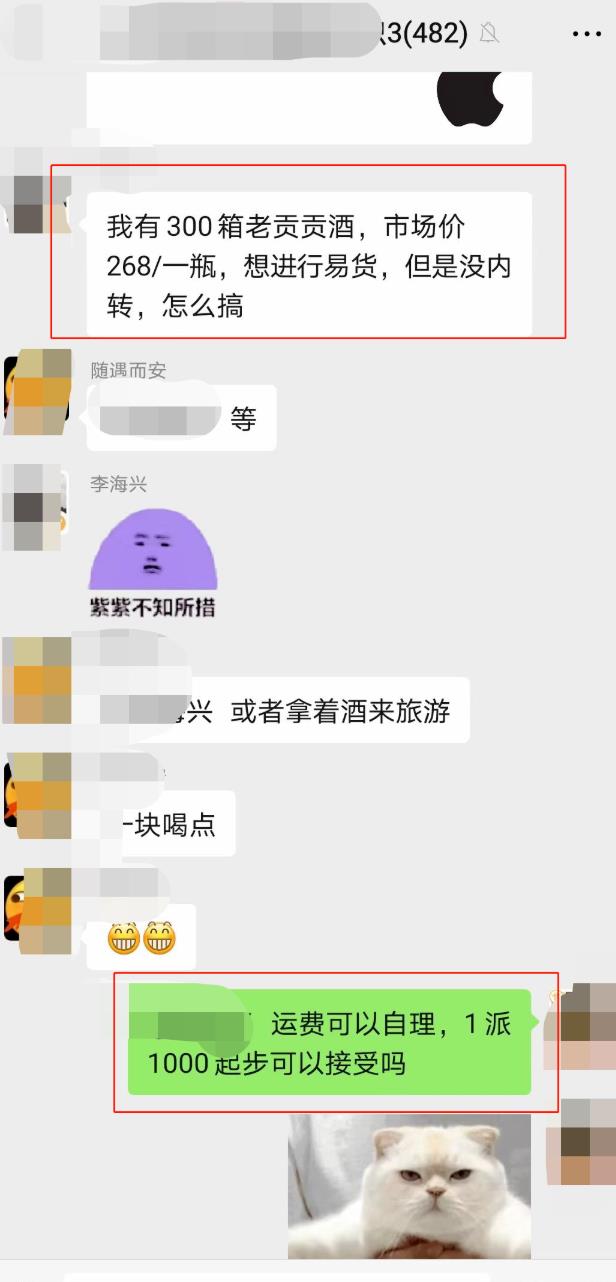
Task: Open 李海兴's profile avatar
Action: 35,507
